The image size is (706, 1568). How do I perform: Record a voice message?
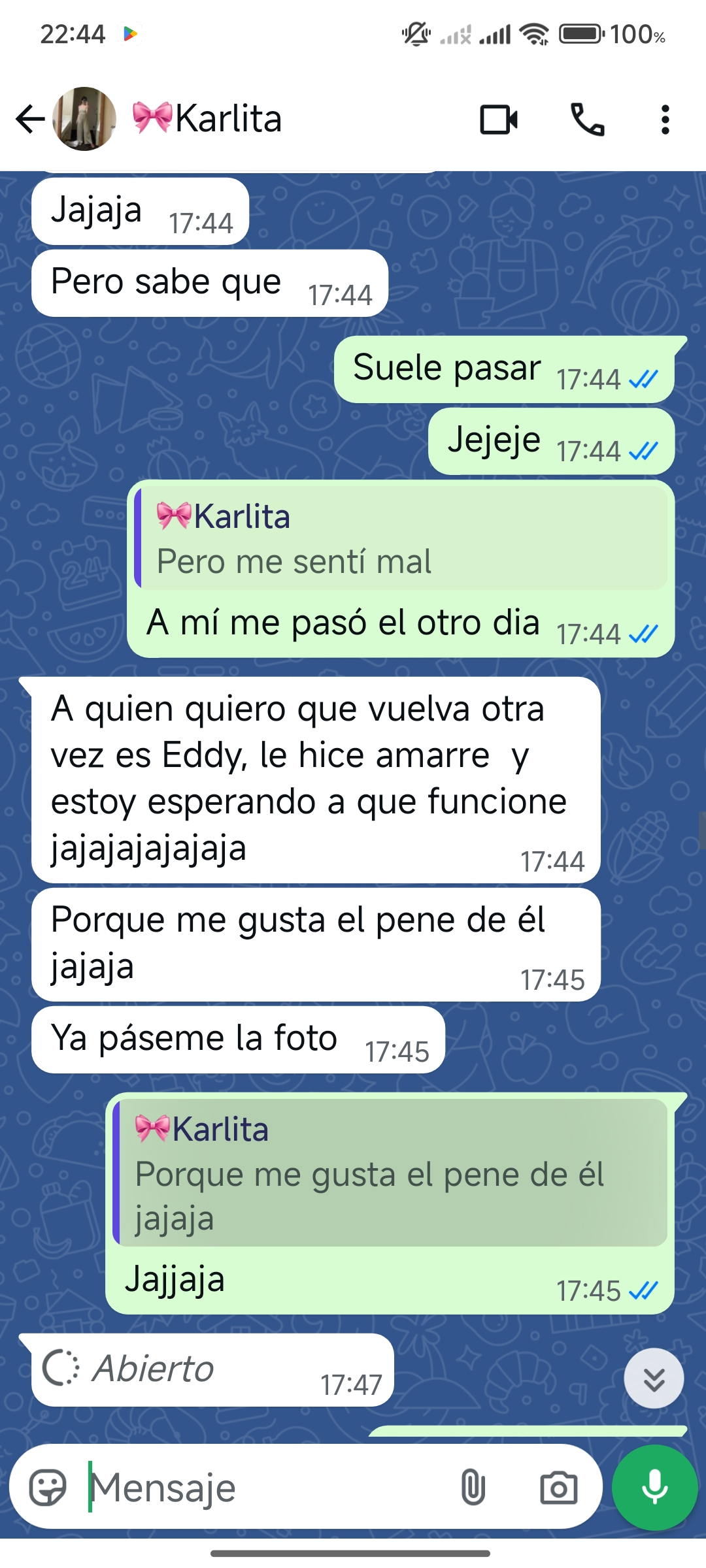654,1488
